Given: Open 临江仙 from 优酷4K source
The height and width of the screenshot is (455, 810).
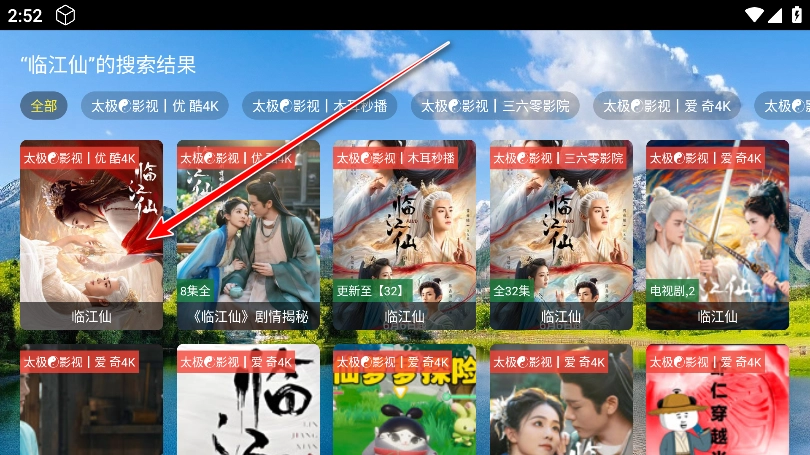Looking at the screenshot, I should (91, 235).
